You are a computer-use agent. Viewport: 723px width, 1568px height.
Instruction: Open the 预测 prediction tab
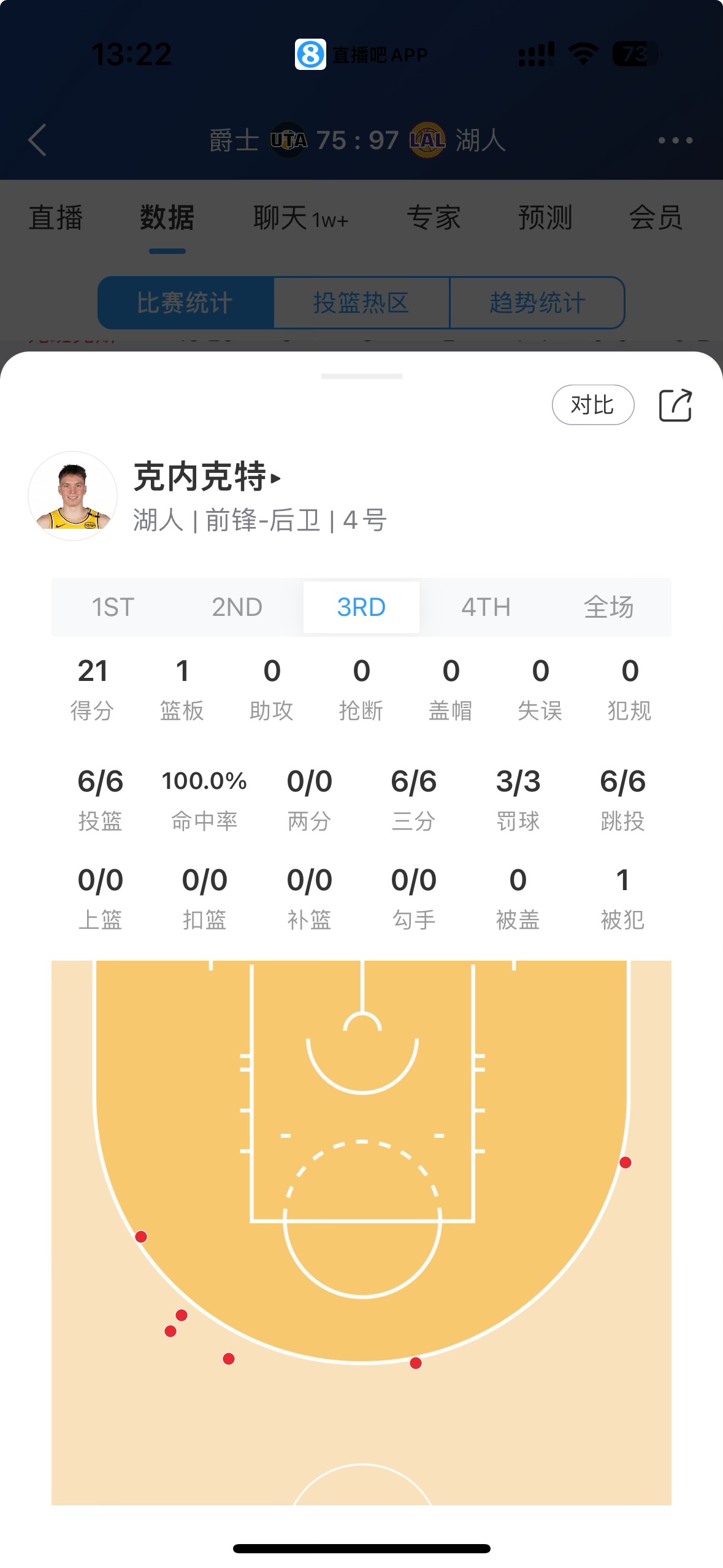(x=545, y=218)
